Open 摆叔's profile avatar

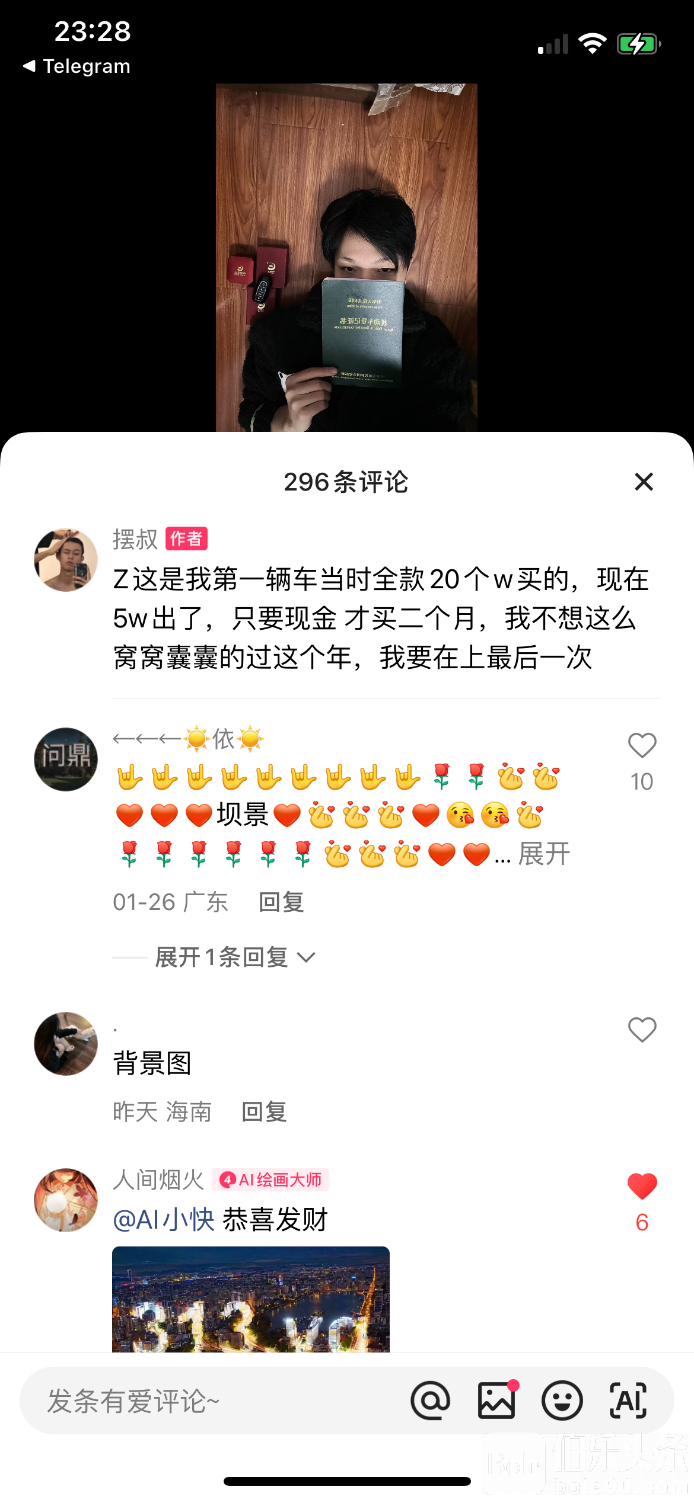click(66, 560)
